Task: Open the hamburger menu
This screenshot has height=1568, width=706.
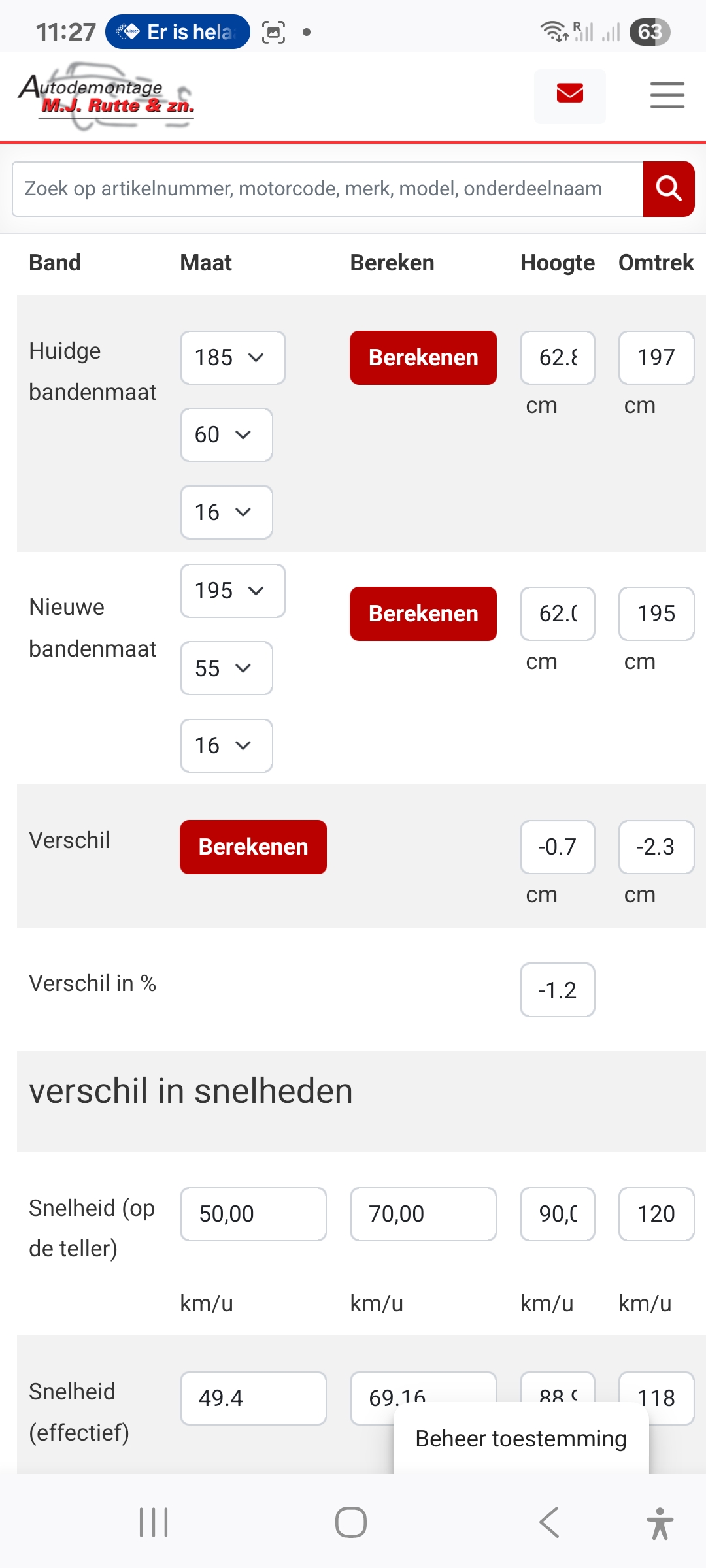Action: [667, 95]
